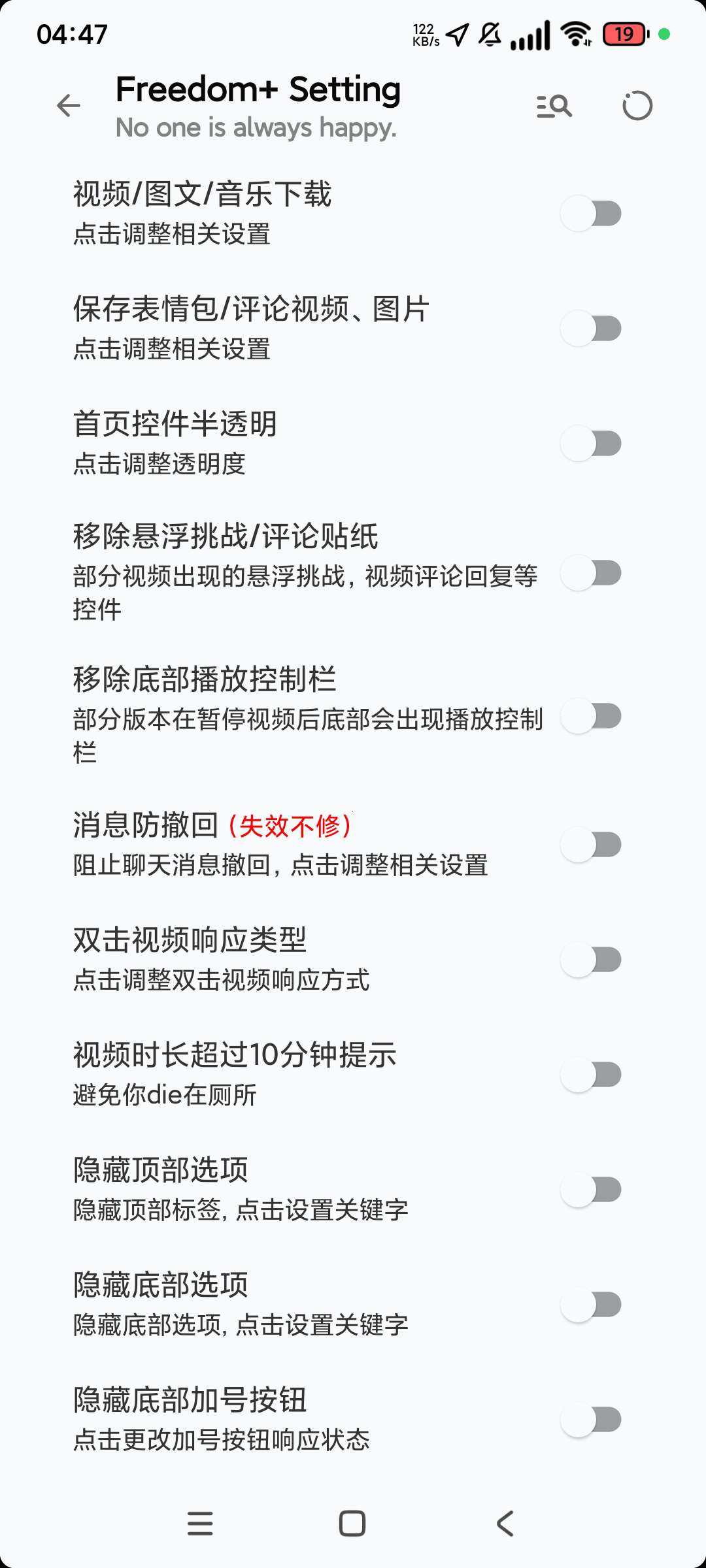Open the settings search icon

(x=554, y=106)
